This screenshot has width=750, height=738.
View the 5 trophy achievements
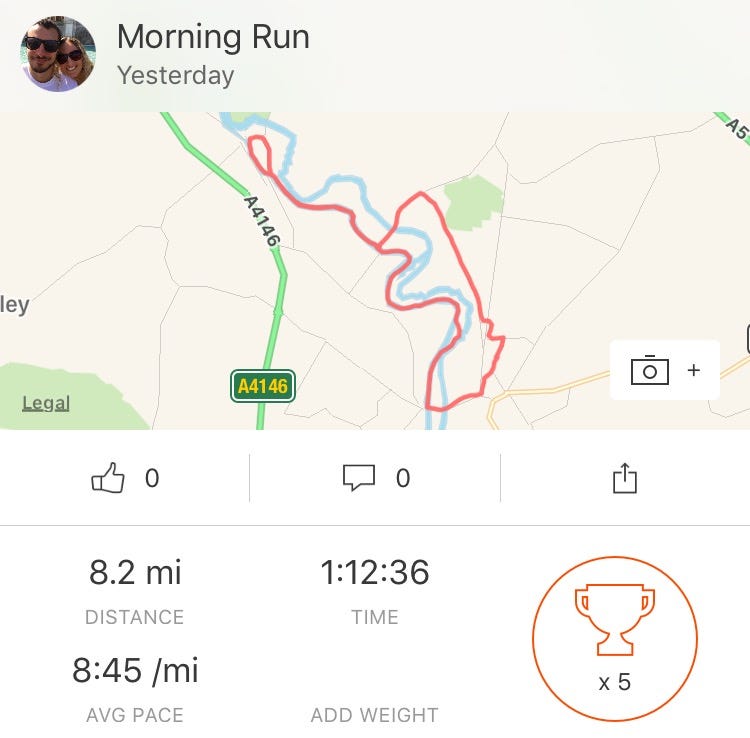[614, 636]
